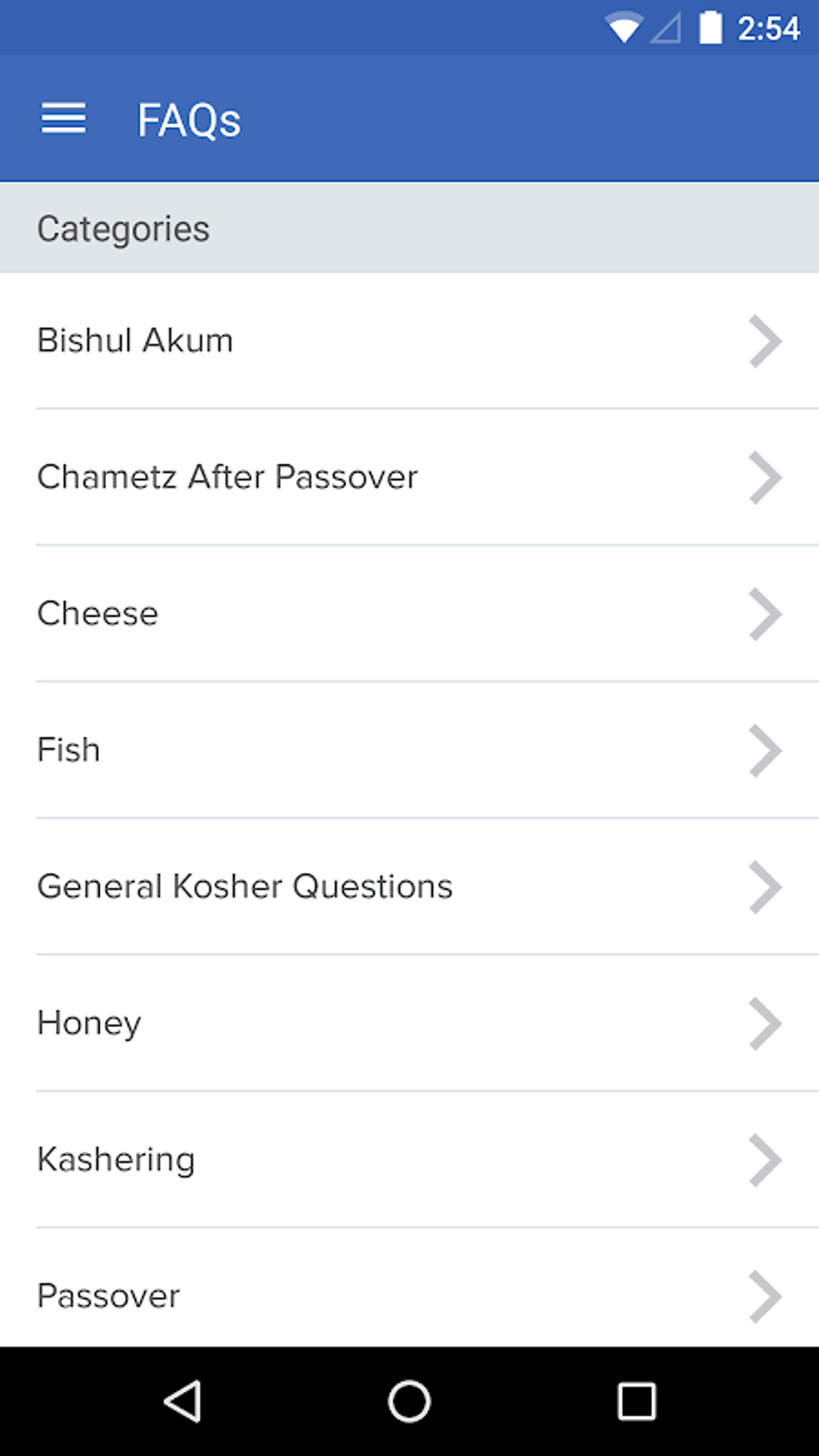Click the FAQs title text
This screenshot has height=1456, width=819.
point(188,118)
